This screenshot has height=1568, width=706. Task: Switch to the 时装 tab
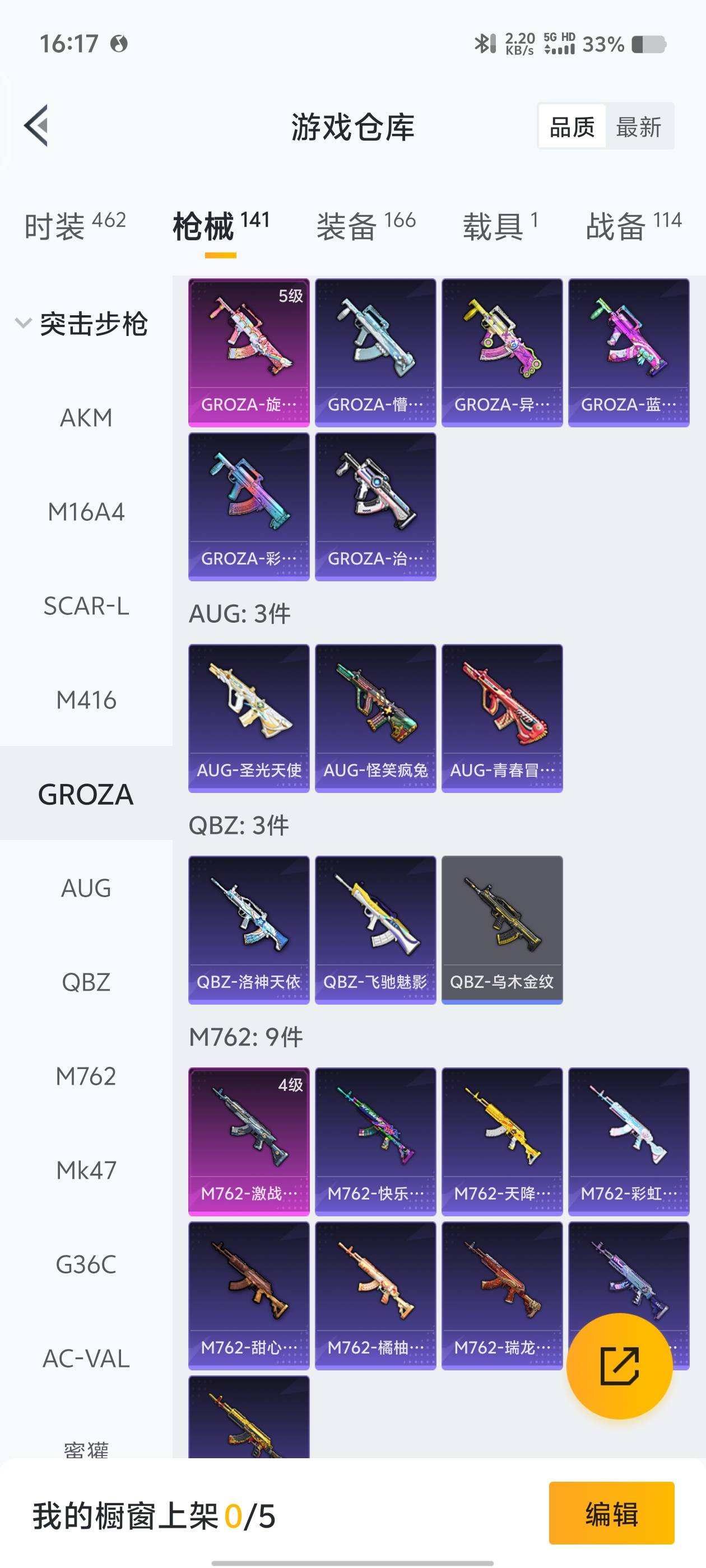click(x=75, y=226)
